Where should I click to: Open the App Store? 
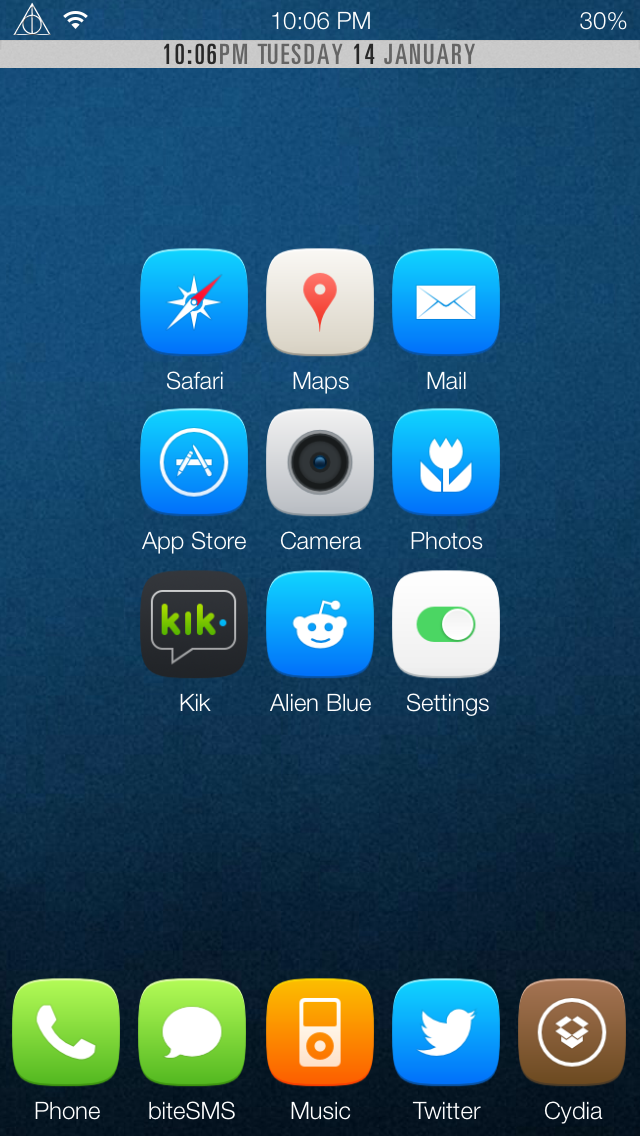pyautogui.click(x=194, y=462)
